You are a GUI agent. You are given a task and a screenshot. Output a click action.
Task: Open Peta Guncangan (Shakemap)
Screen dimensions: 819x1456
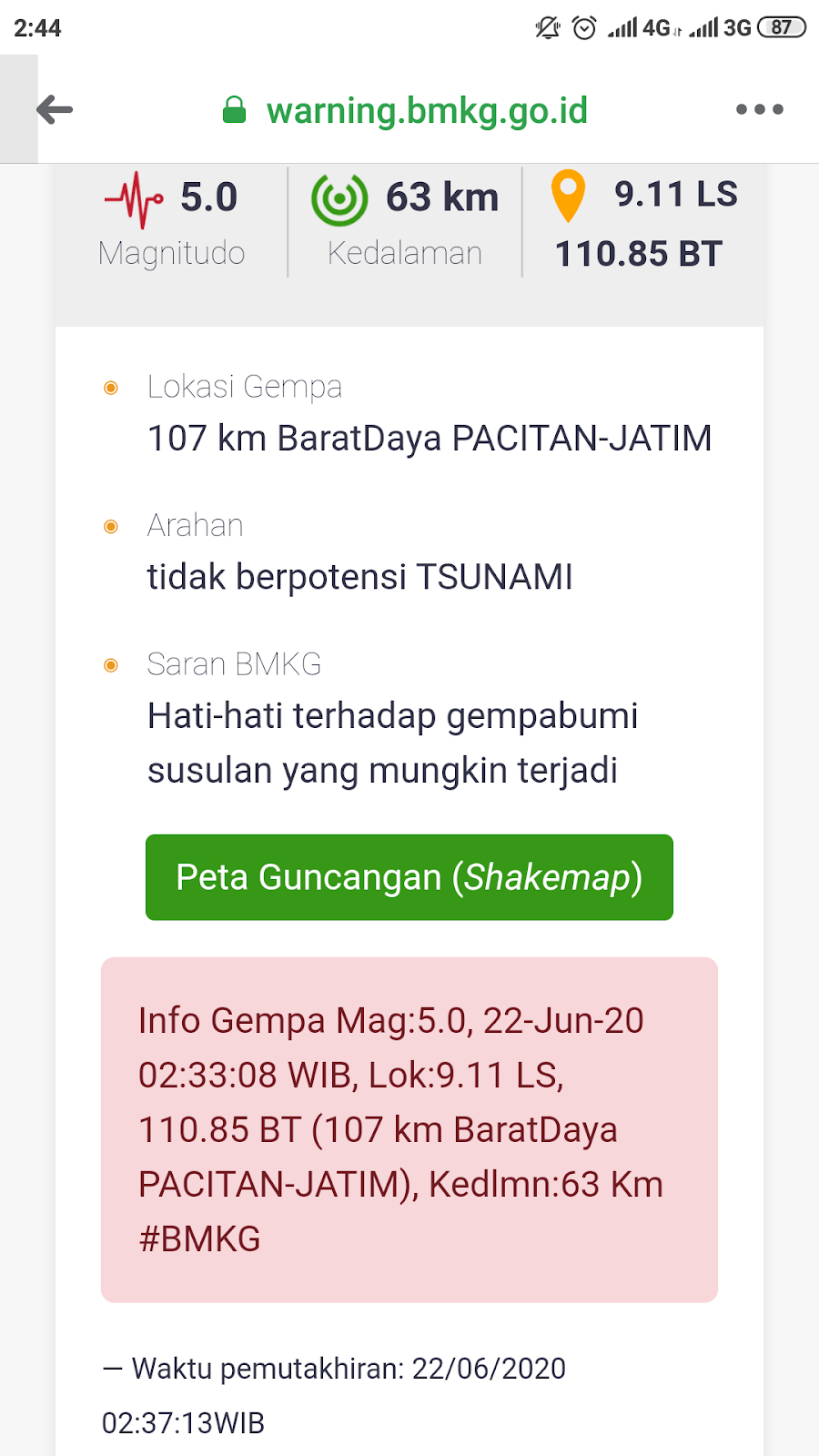(409, 877)
